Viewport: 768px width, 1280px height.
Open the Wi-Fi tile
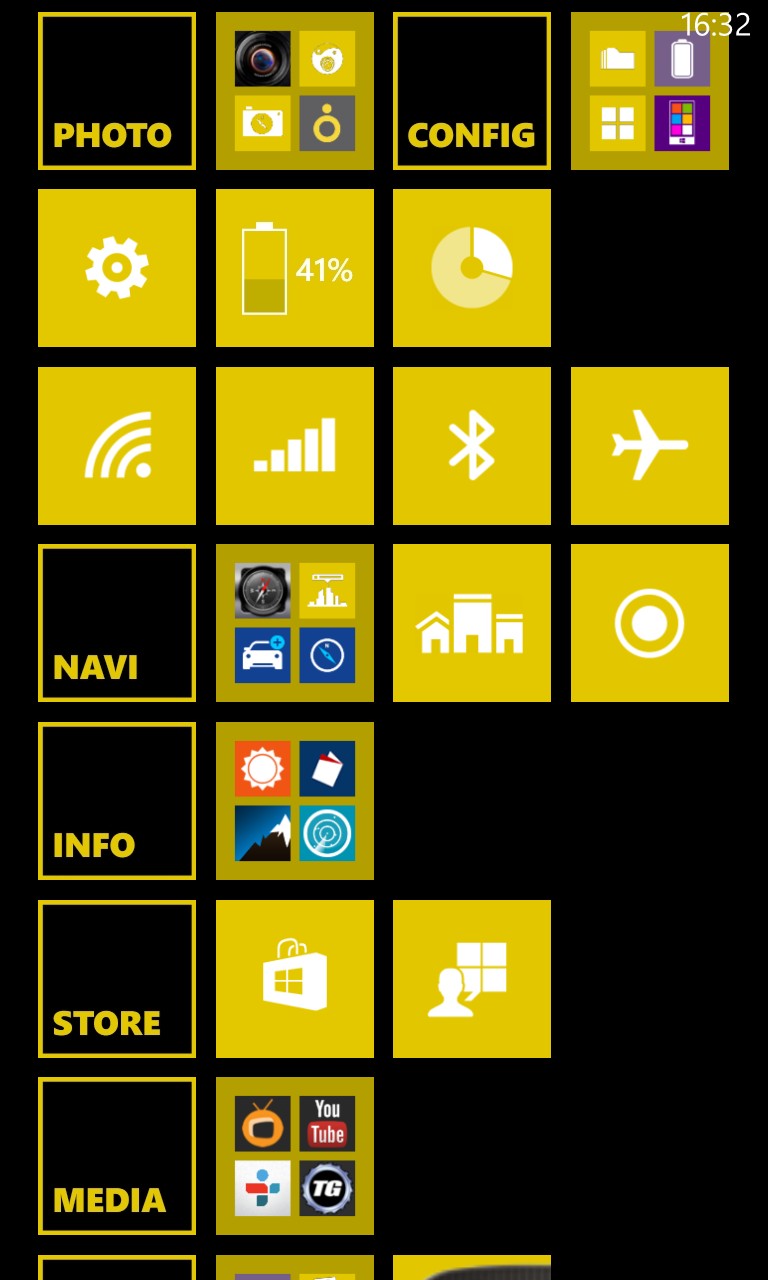pyautogui.click(x=117, y=446)
